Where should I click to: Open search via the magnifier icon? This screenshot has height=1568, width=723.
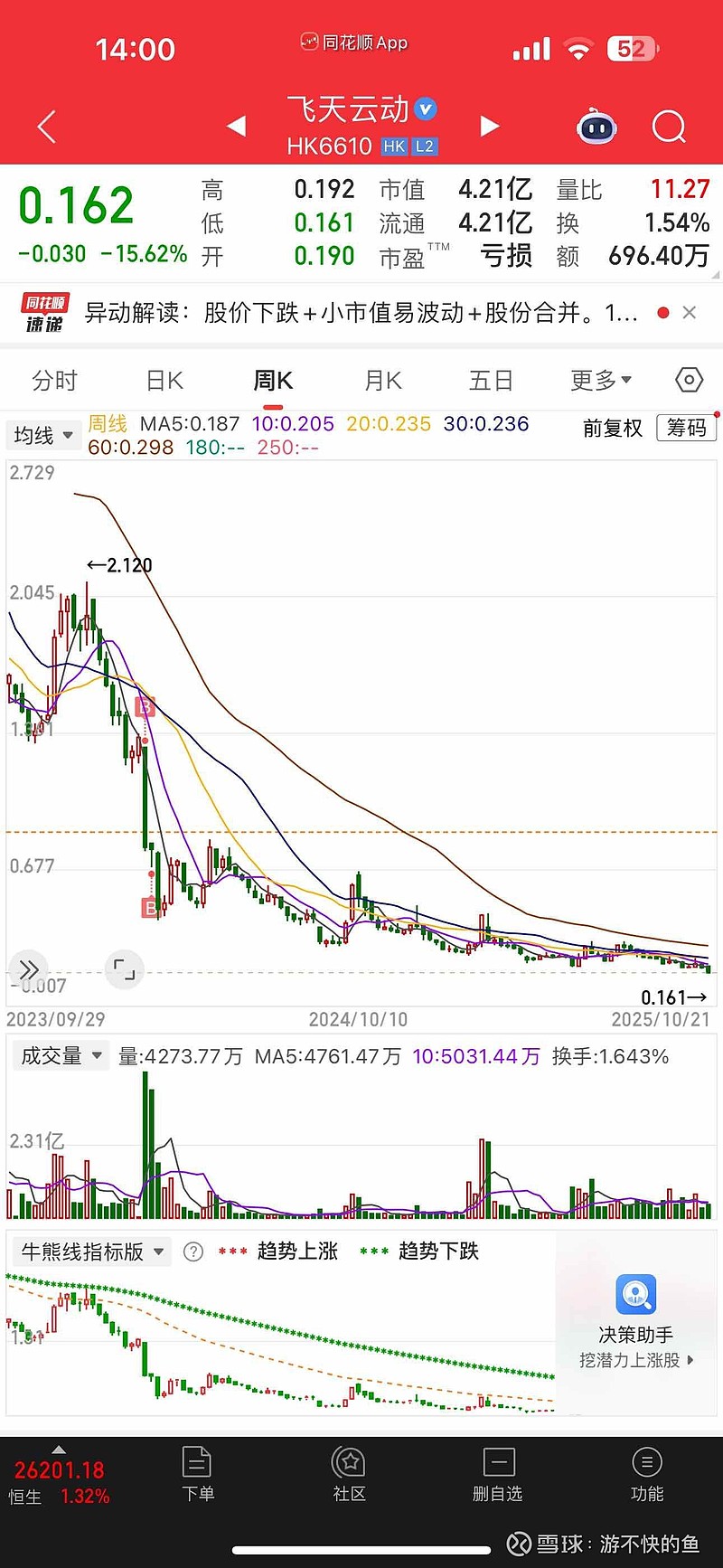coord(669,127)
